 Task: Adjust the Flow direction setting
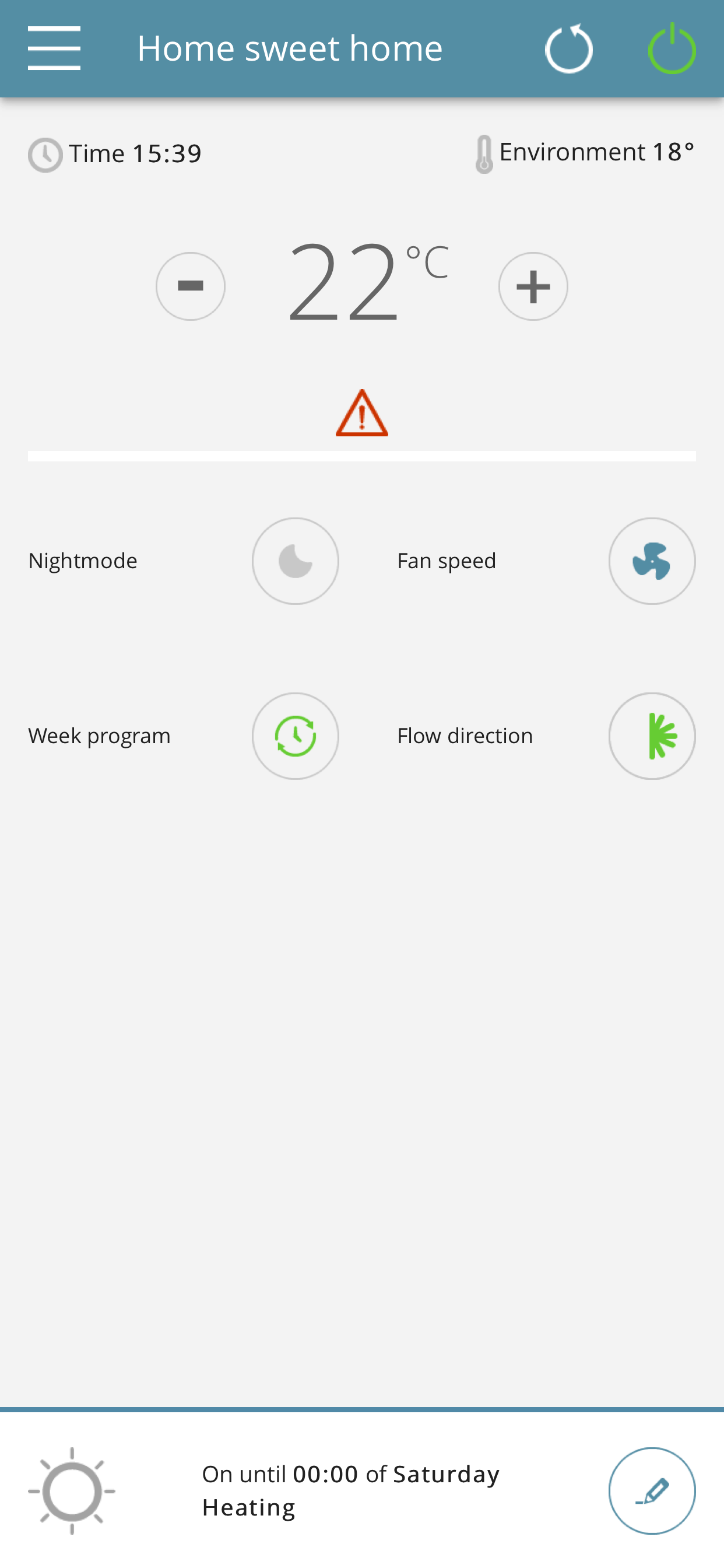point(652,736)
